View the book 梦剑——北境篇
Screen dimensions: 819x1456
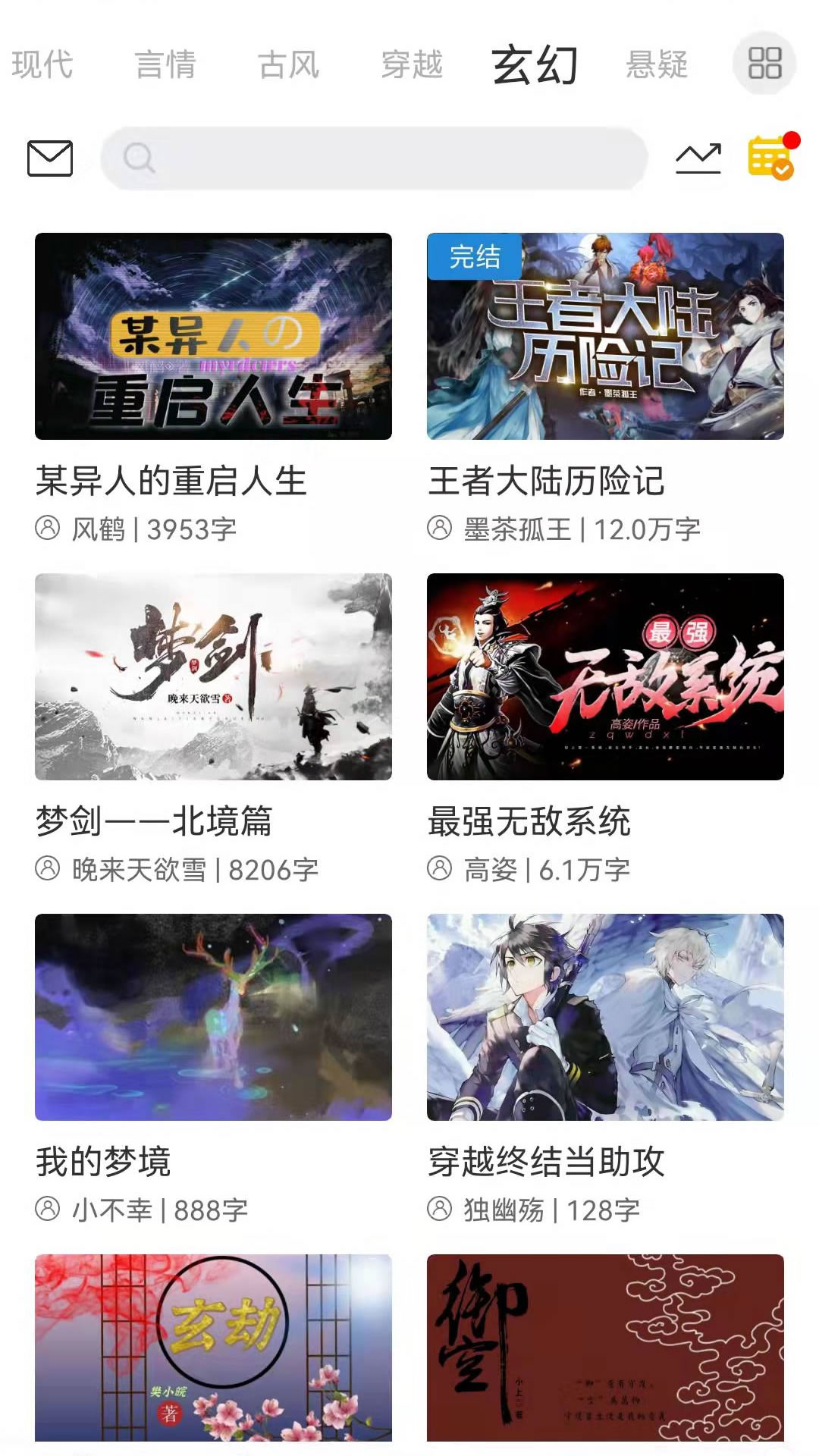pos(213,676)
